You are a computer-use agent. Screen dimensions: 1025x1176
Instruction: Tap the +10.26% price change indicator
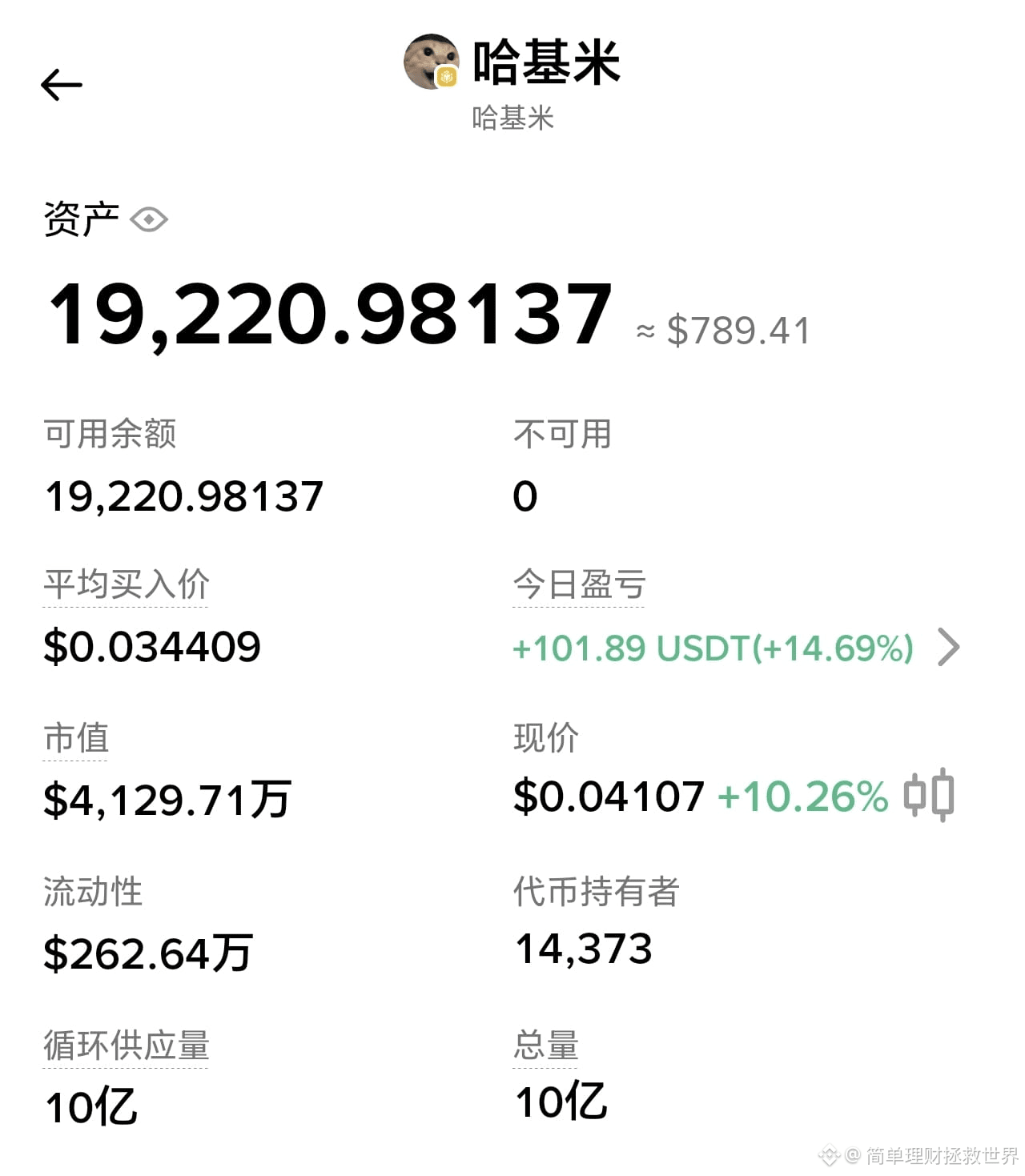pyautogui.click(x=801, y=795)
